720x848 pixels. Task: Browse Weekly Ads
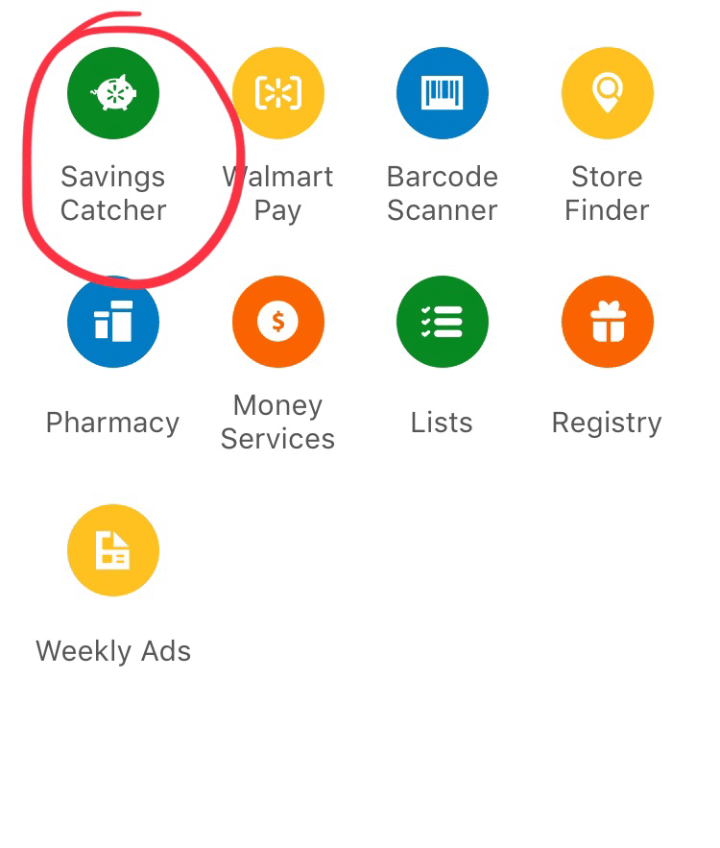point(113,550)
